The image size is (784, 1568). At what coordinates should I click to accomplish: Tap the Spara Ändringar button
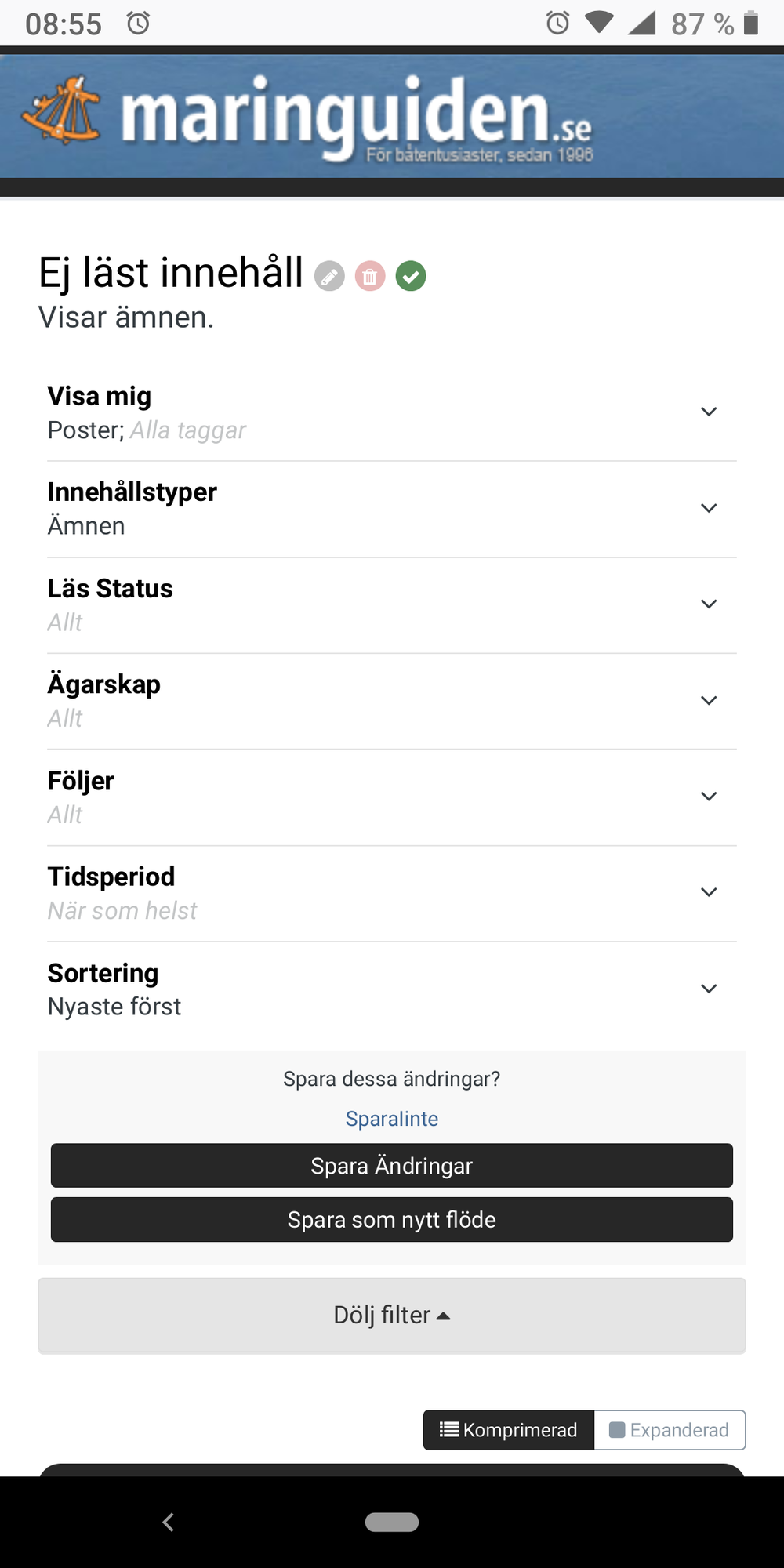click(392, 1166)
